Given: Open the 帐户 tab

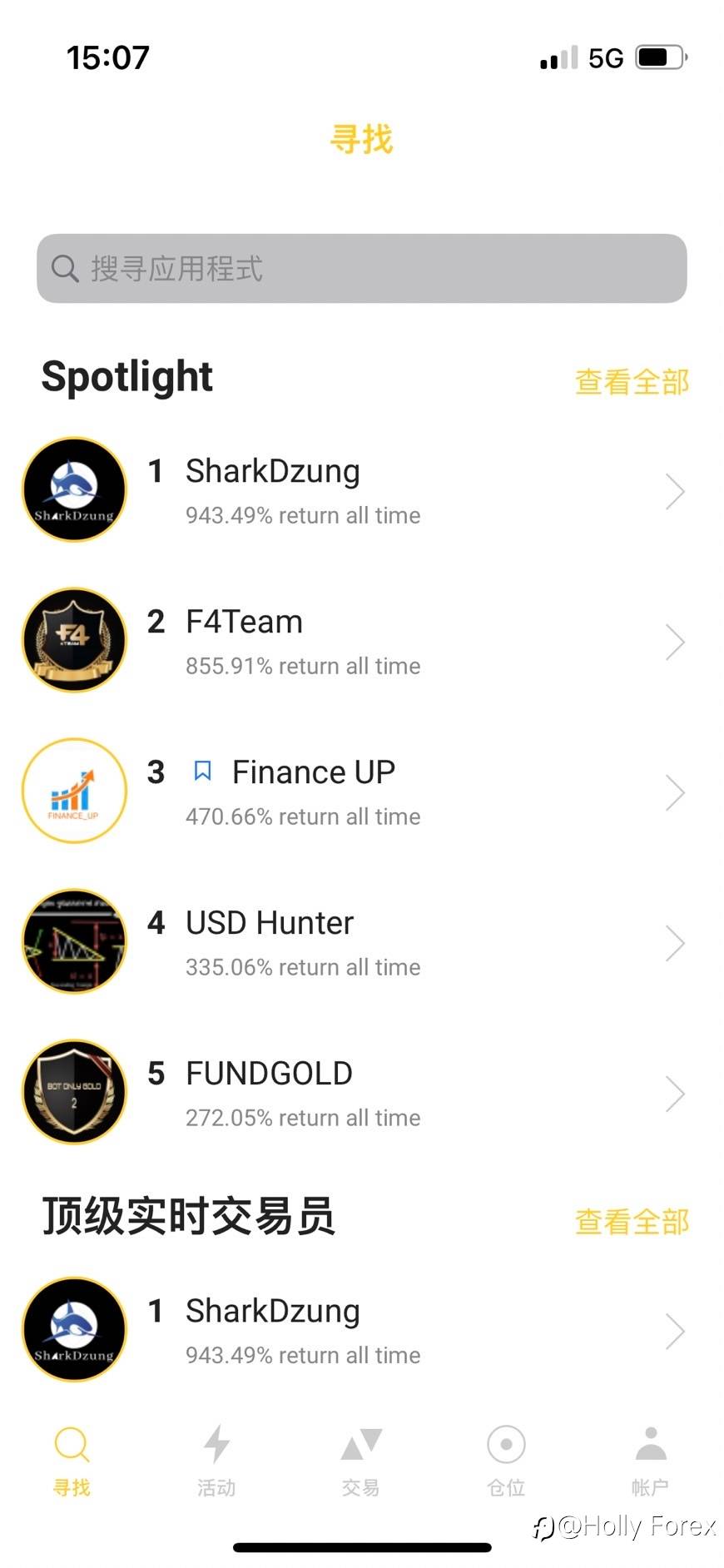Looking at the screenshot, I should pyautogui.click(x=651, y=1461).
